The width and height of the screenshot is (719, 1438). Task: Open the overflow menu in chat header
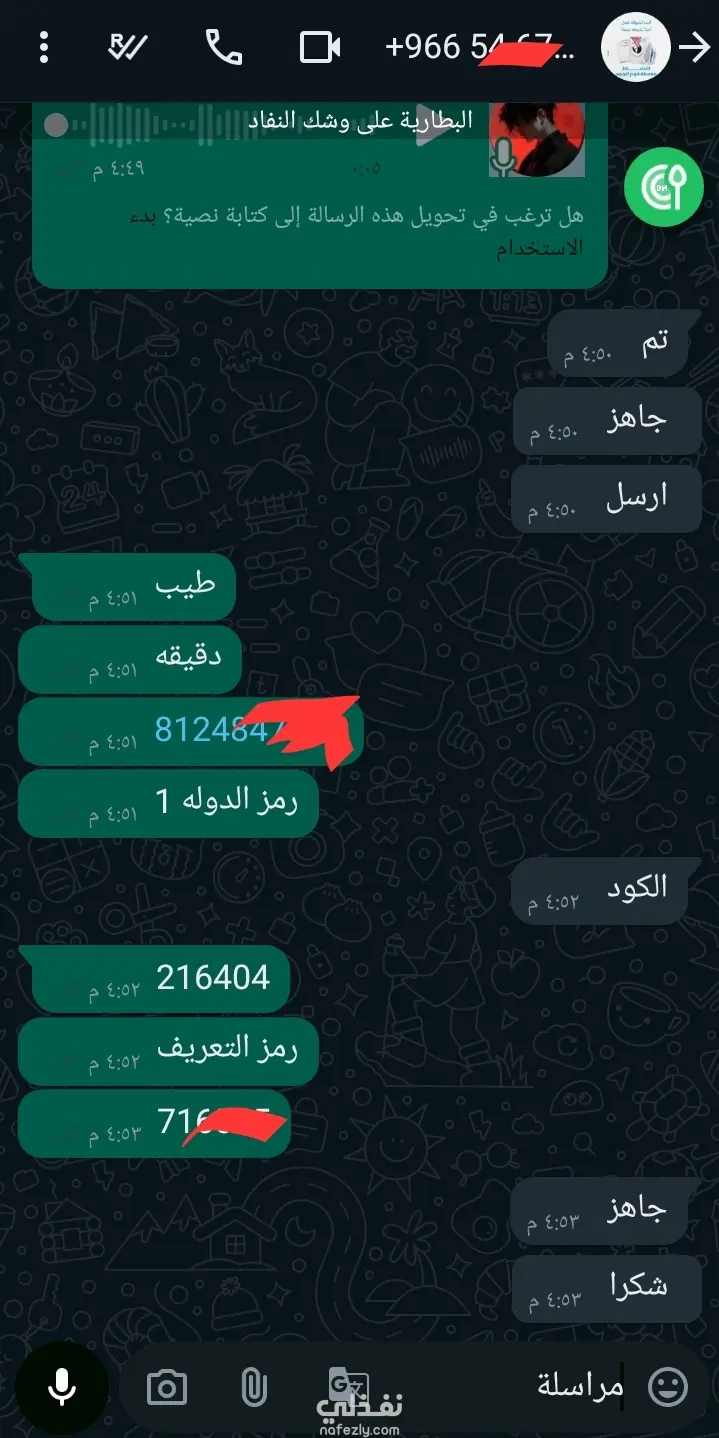coord(43,47)
